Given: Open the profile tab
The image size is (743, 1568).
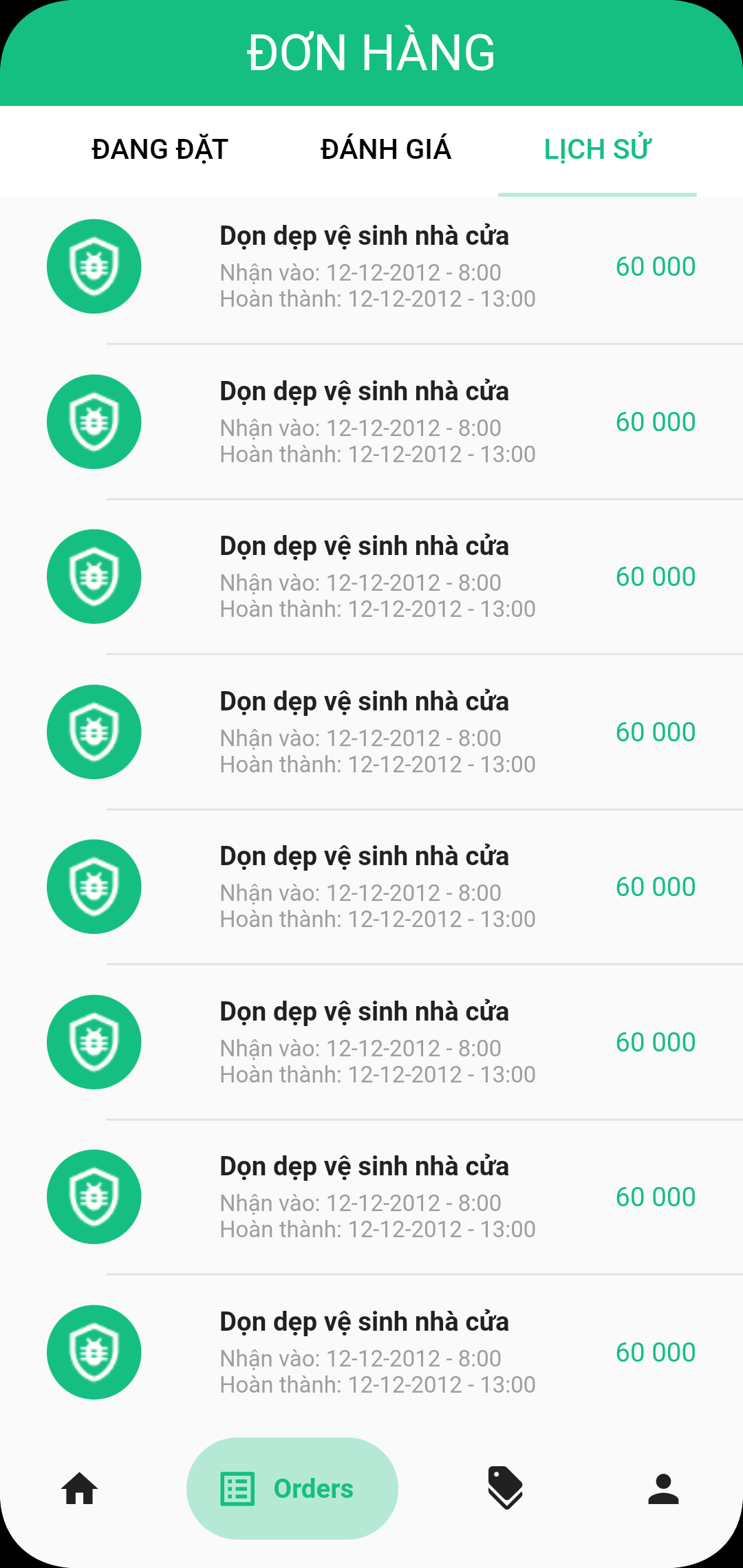Looking at the screenshot, I should [x=663, y=1489].
